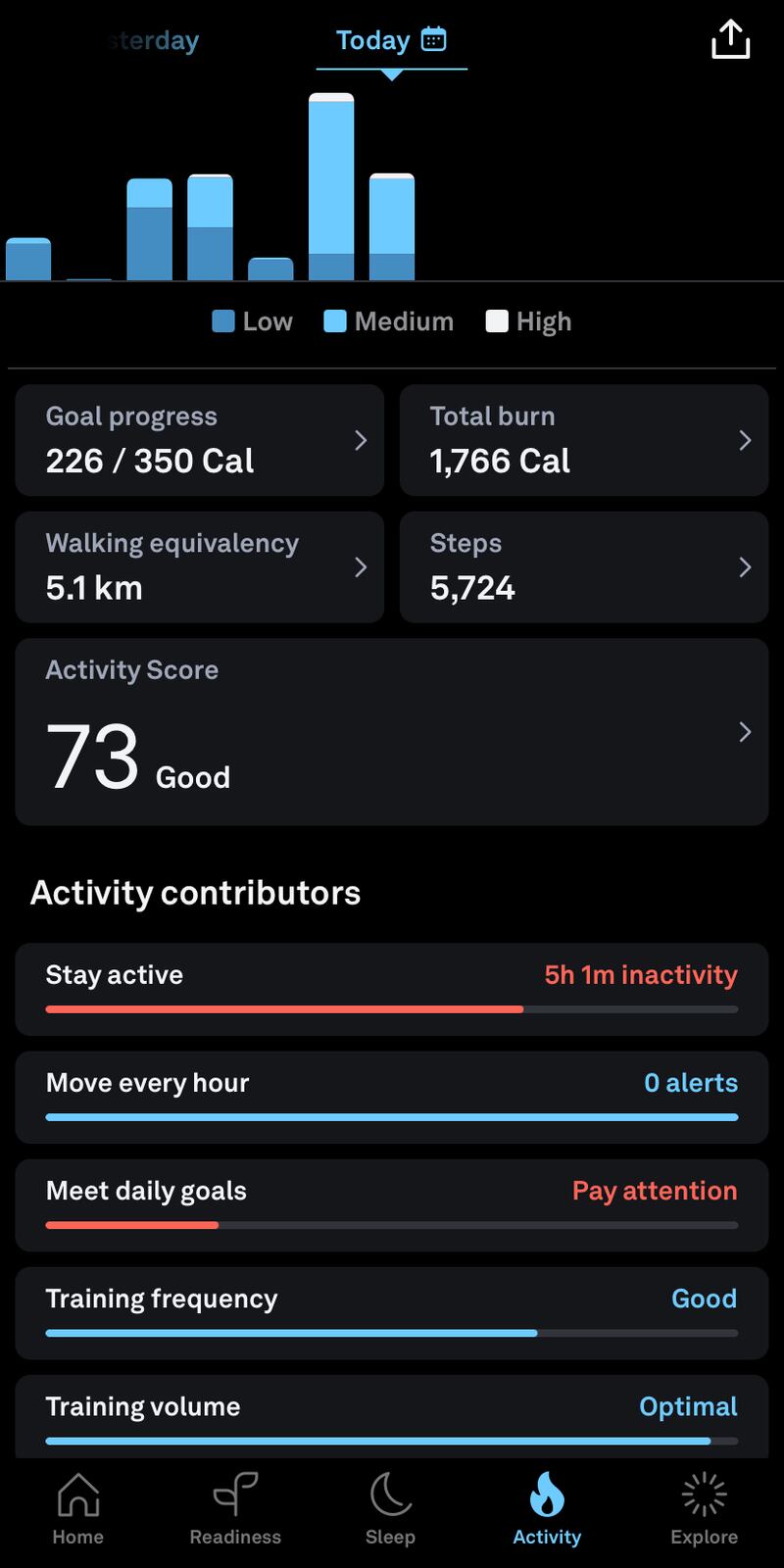
Task: Open Move every hour contributor
Action: 391,1097
